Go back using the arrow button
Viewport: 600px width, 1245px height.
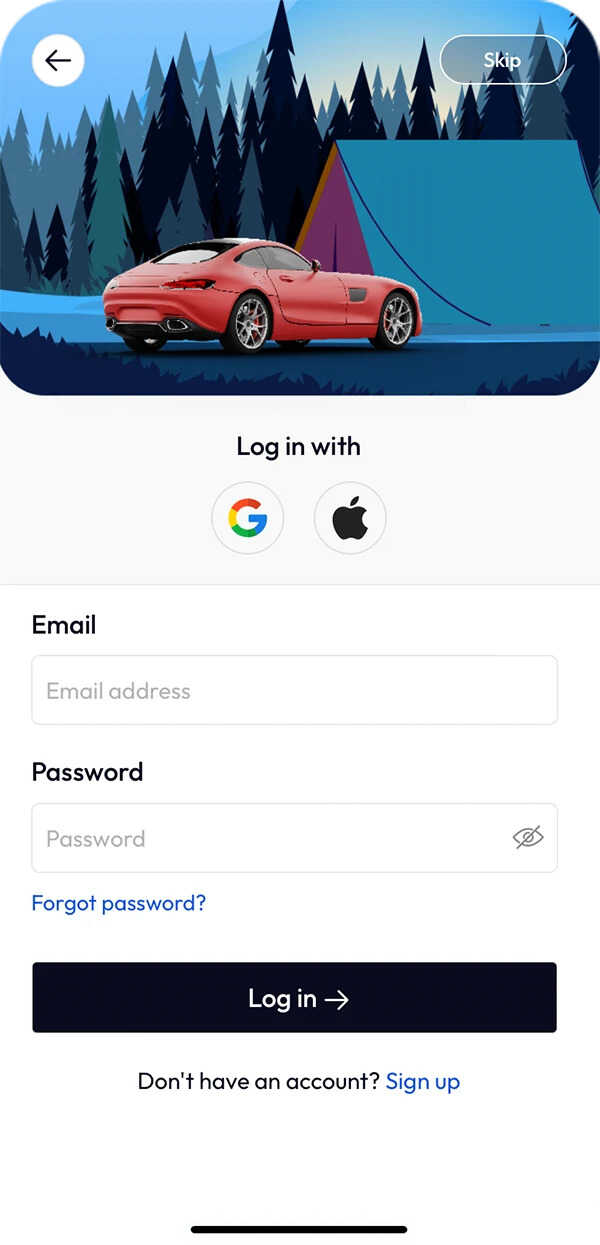click(x=58, y=60)
